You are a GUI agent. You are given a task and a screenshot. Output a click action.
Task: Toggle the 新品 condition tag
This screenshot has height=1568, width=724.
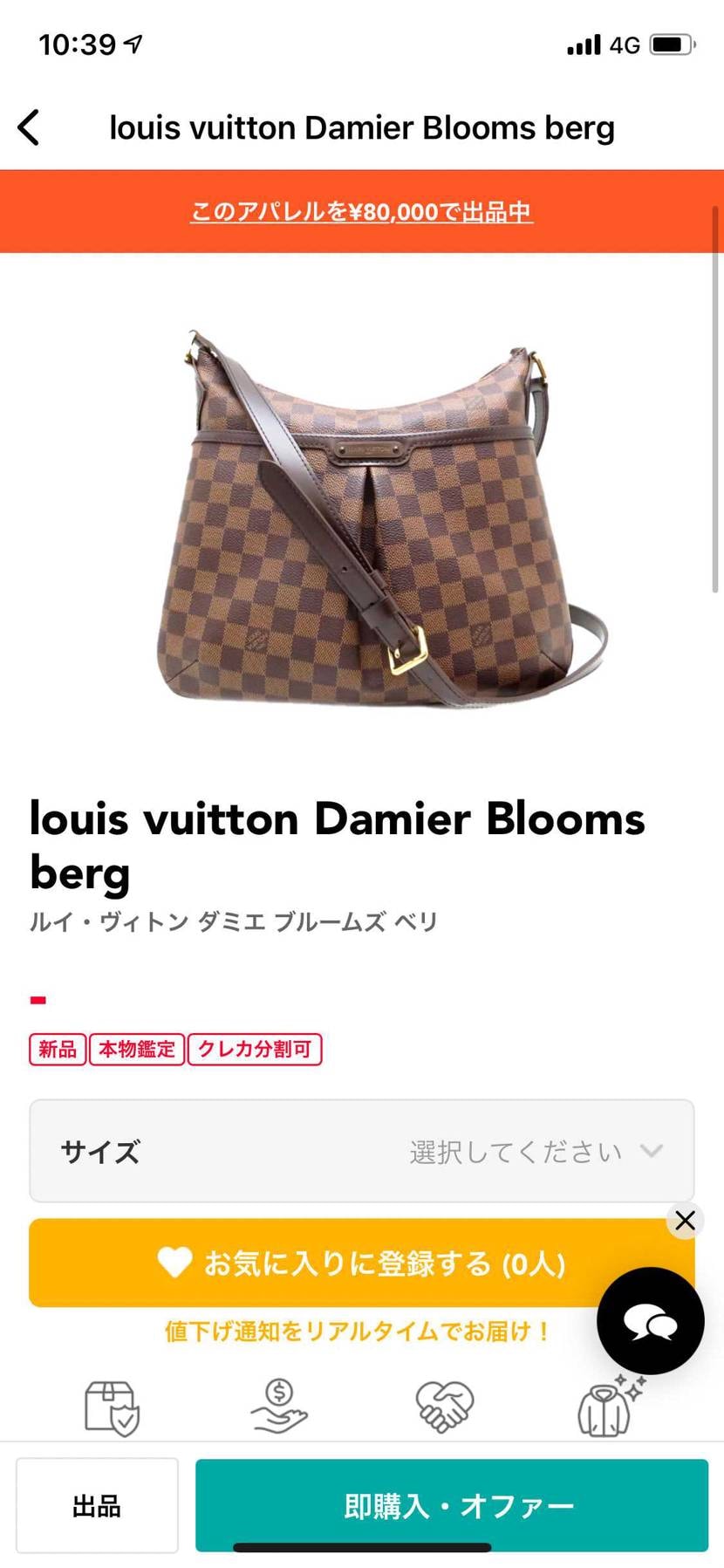click(57, 1050)
